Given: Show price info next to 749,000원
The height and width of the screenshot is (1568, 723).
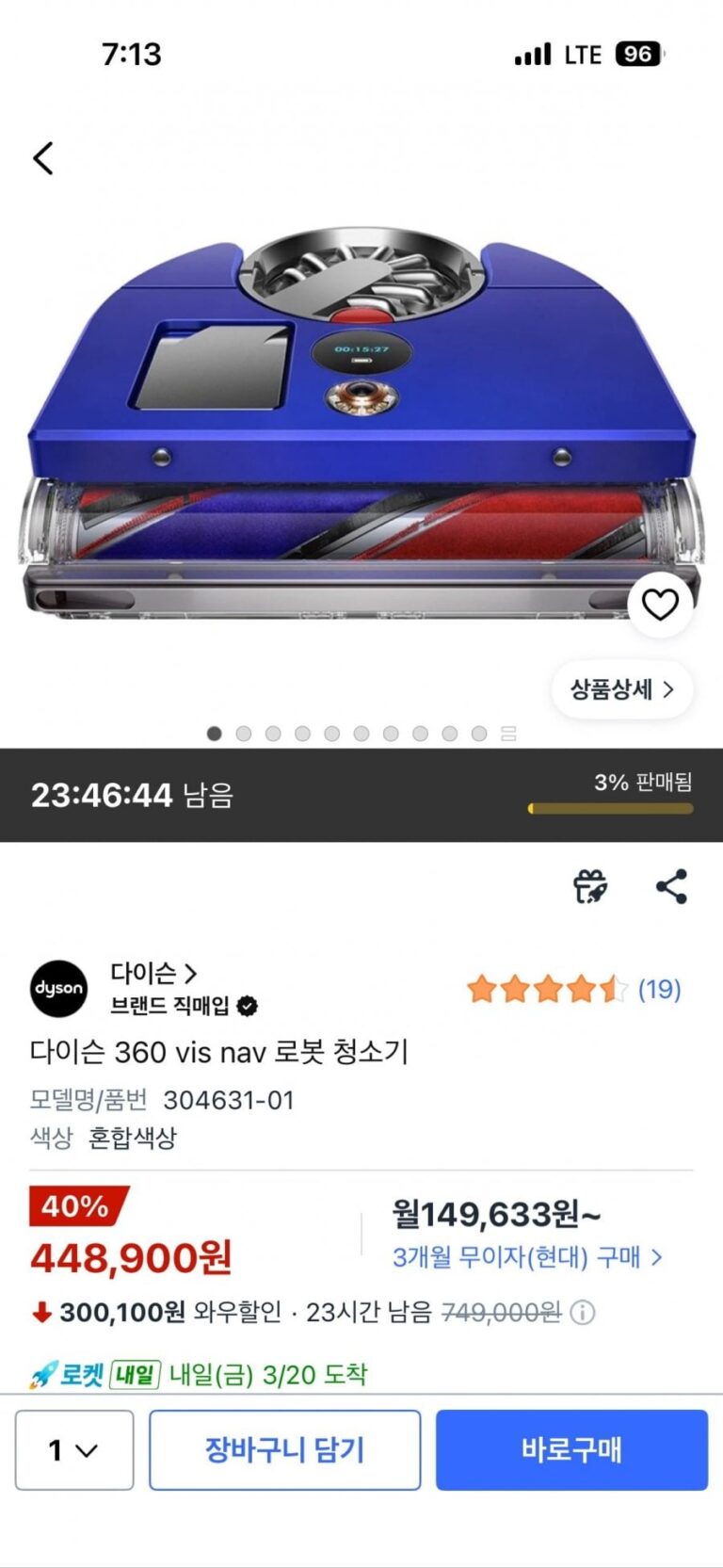Looking at the screenshot, I should tap(584, 1312).
